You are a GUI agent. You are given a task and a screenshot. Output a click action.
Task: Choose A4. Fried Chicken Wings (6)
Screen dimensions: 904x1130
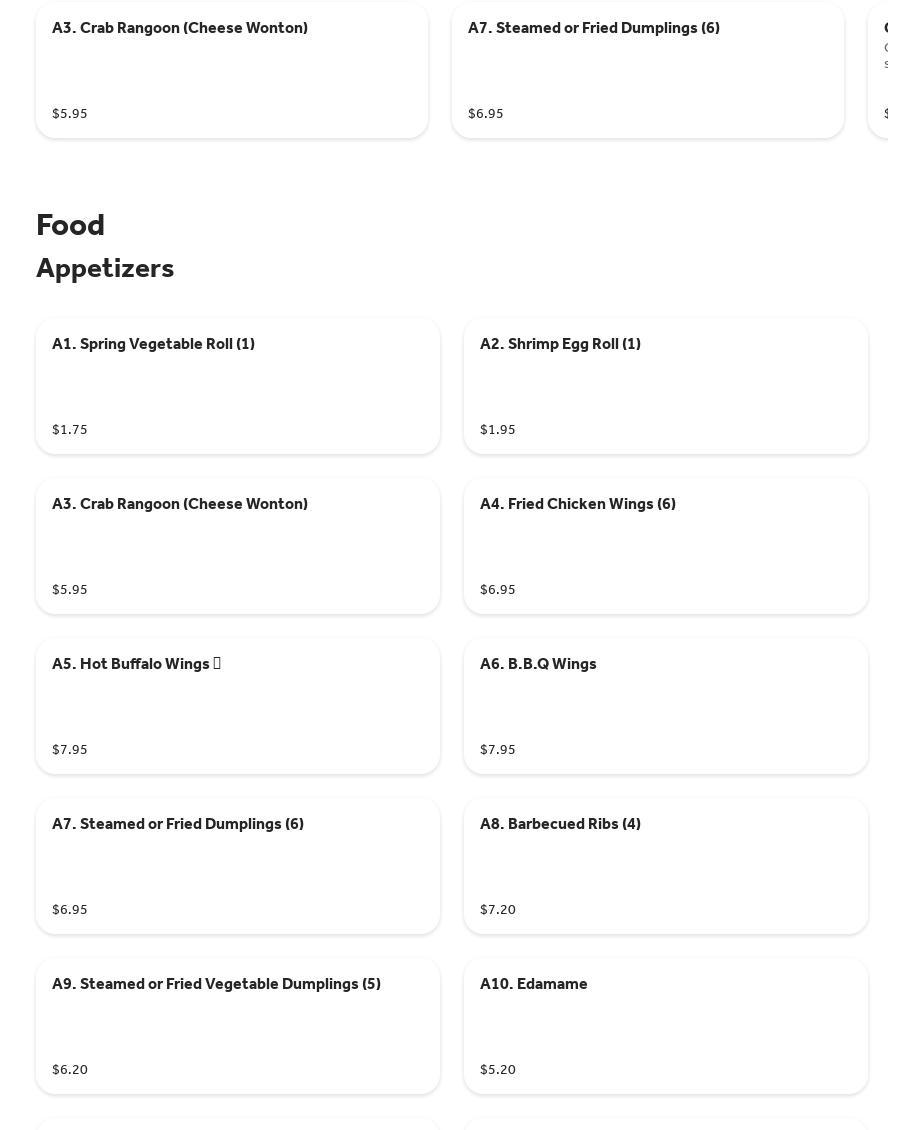pos(666,546)
